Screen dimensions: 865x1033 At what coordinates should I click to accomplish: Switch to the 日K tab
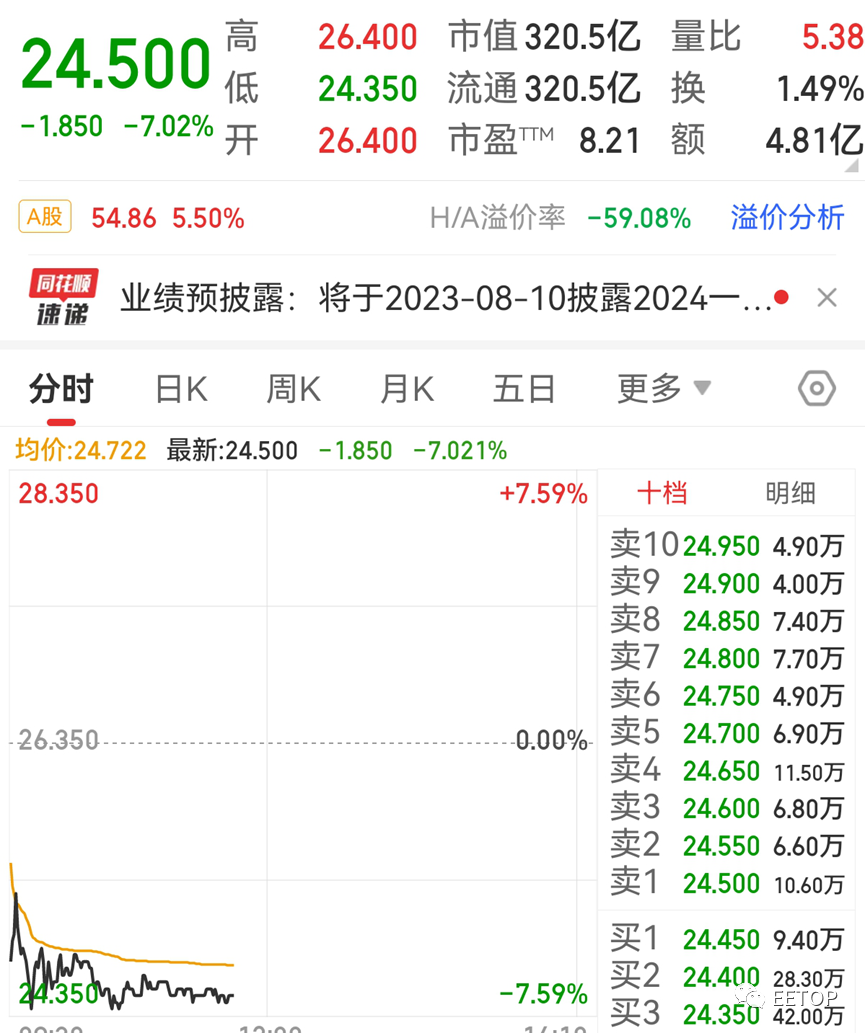pyautogui.click(x=179, y=388)
